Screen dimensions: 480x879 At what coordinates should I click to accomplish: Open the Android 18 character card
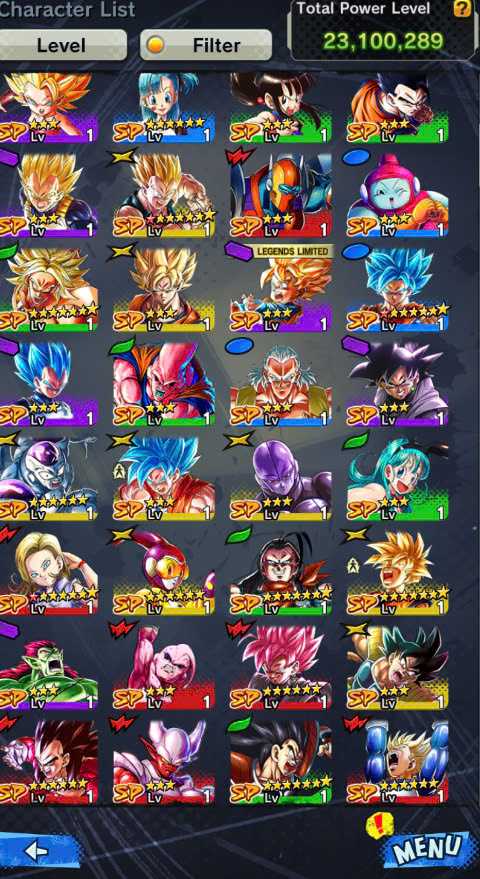pyautogui.click(x=48, y=570)
